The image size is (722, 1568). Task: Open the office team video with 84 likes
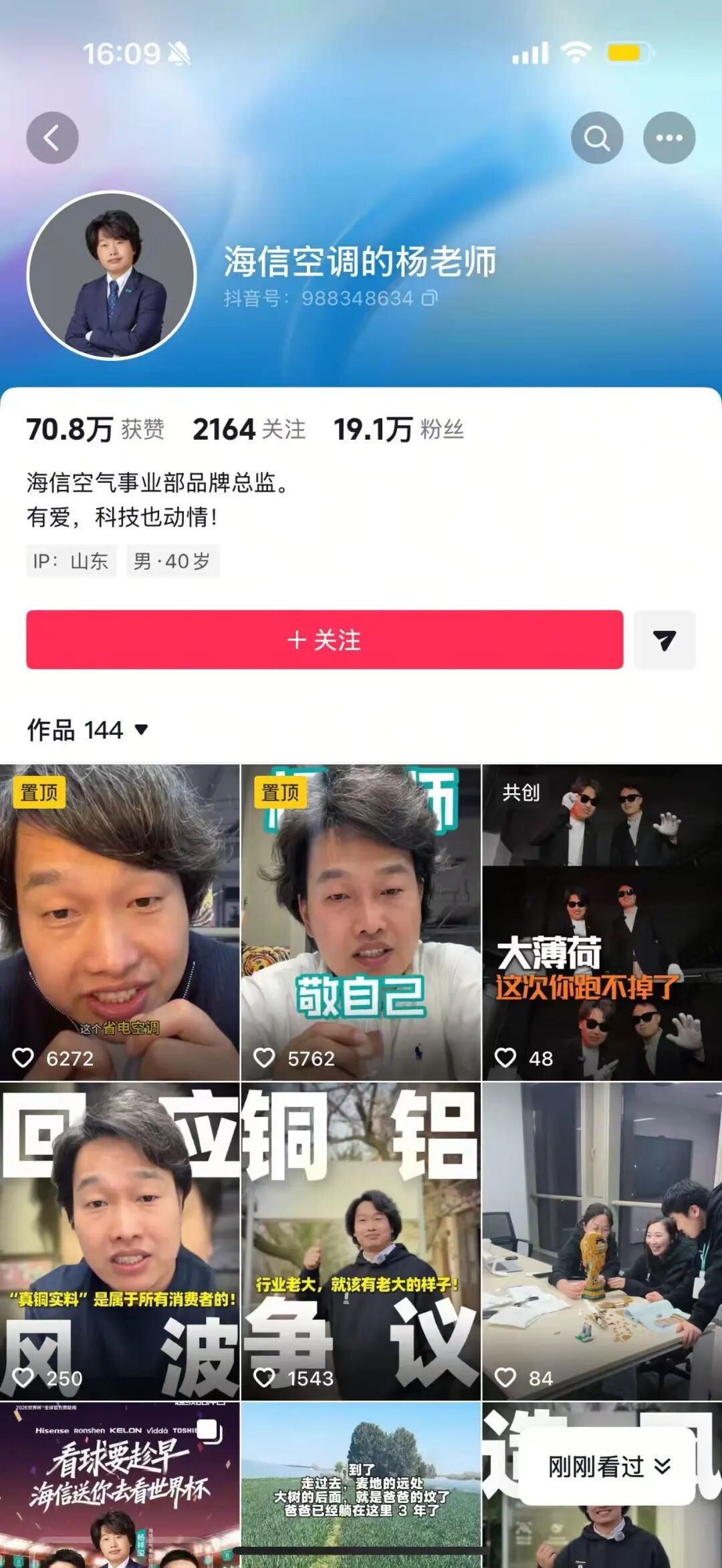click(602, 1240)
